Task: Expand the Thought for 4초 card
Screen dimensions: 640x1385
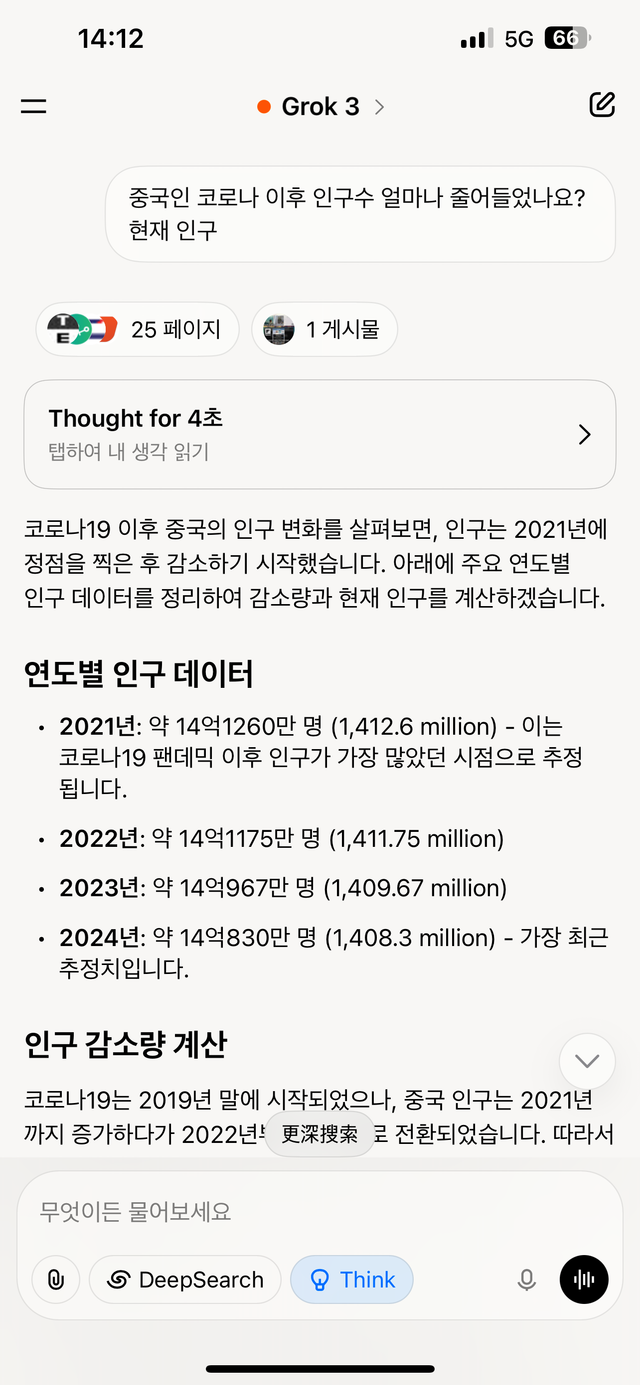Action: [x=320, y=434]
